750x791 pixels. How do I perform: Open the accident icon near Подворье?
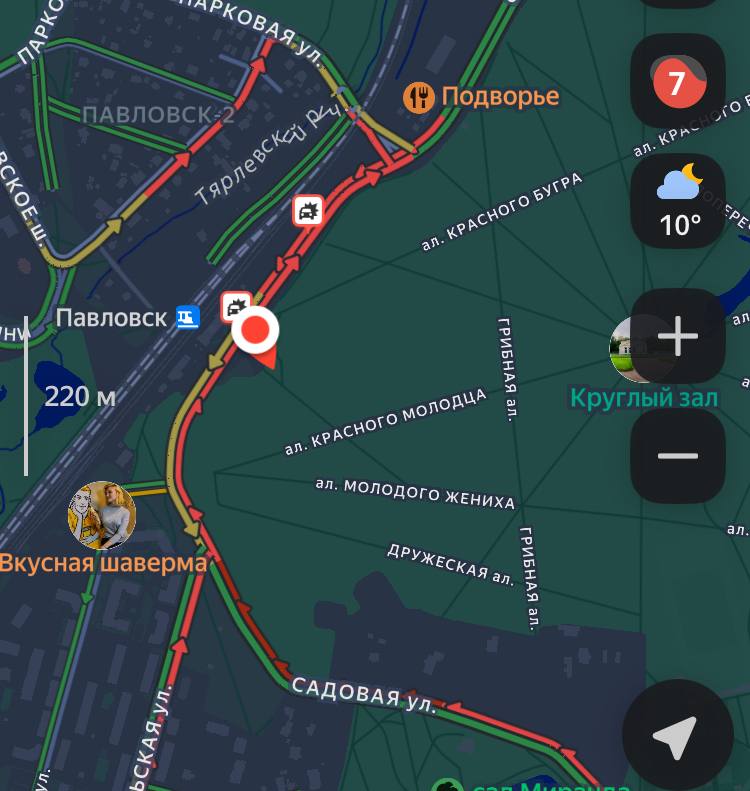(308, 211)
